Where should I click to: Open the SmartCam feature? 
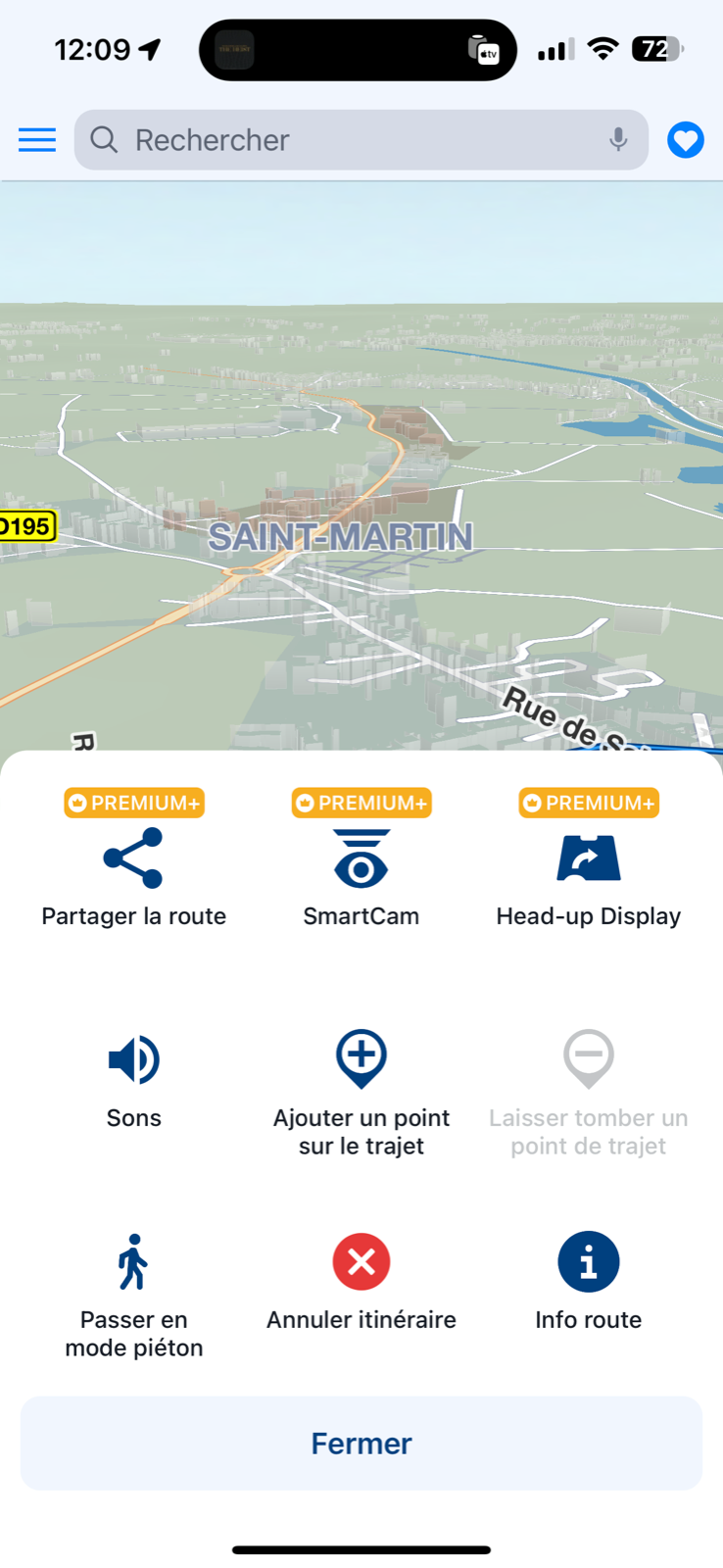click(361, 875)
